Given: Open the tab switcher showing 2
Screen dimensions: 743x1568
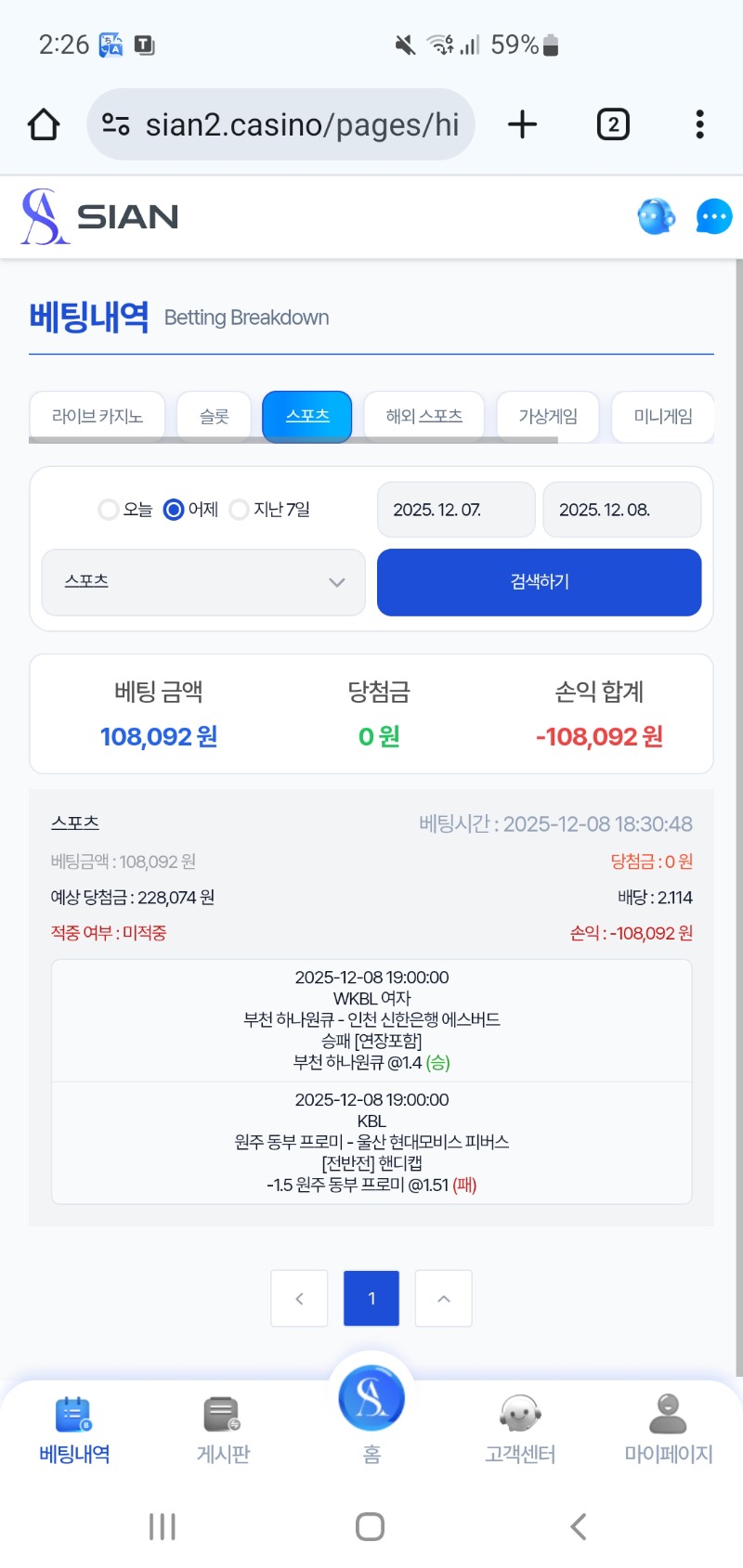Looking at the screenshot, I should click(613, 124).
